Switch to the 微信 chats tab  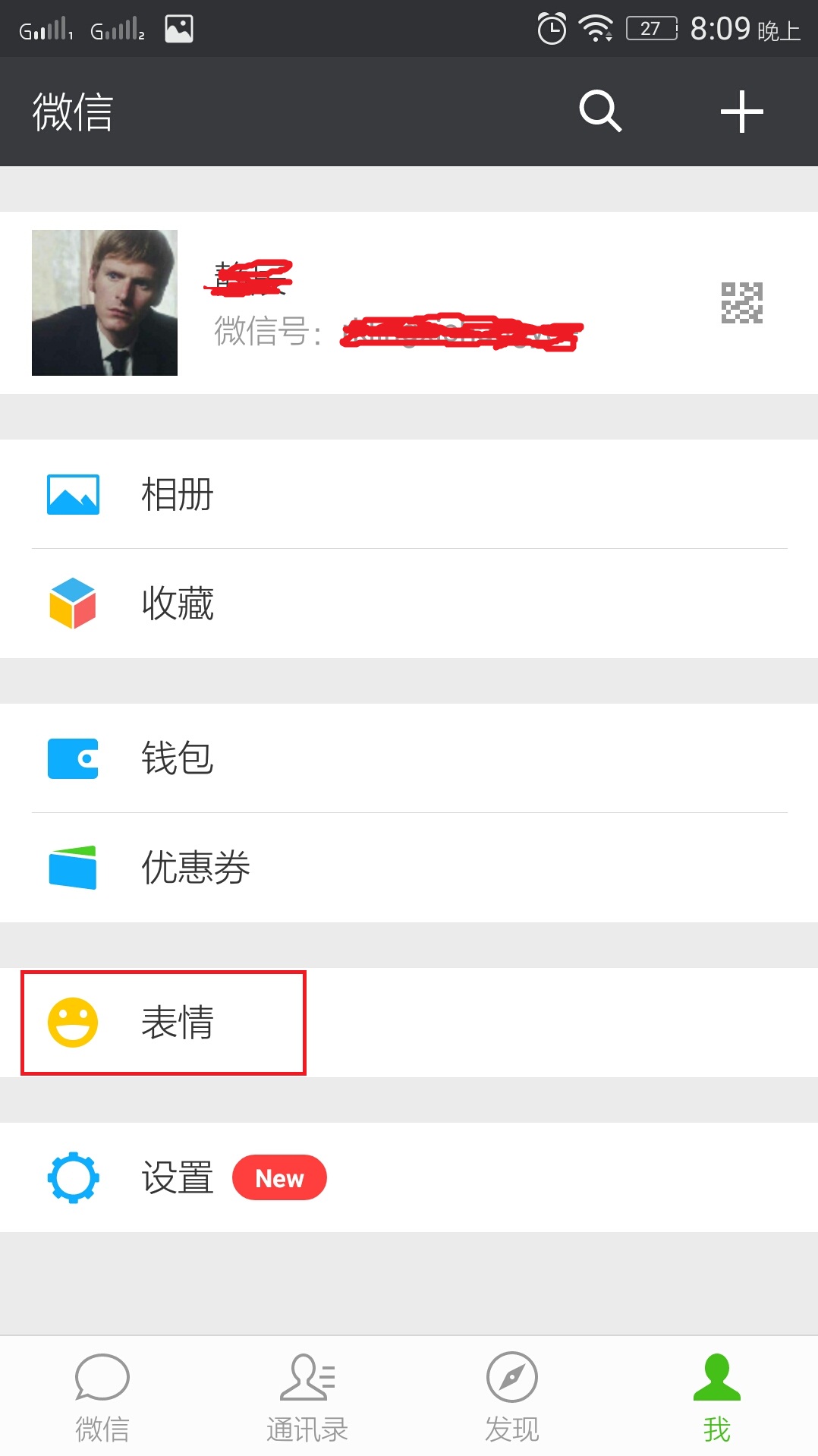pos(102,1397)
